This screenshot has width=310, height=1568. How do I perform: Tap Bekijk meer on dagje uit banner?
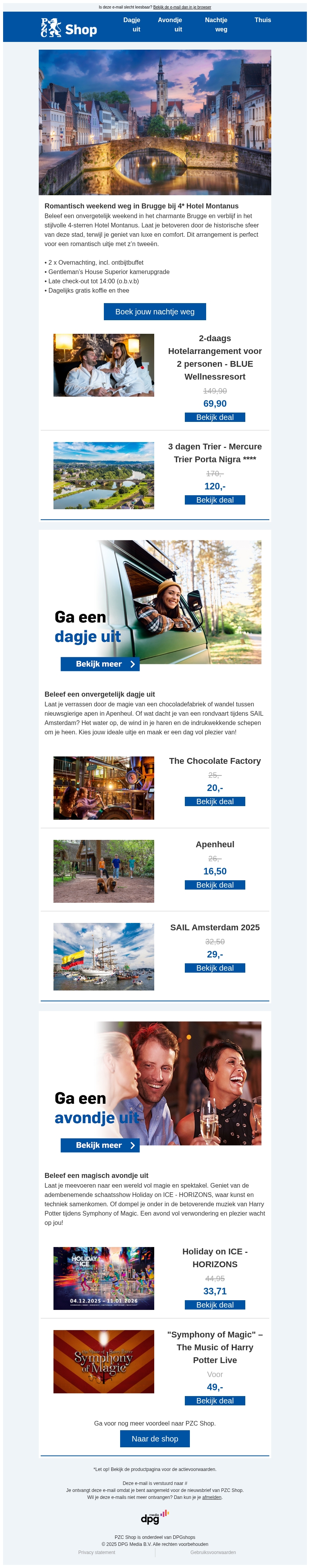[x=100, y=664]
